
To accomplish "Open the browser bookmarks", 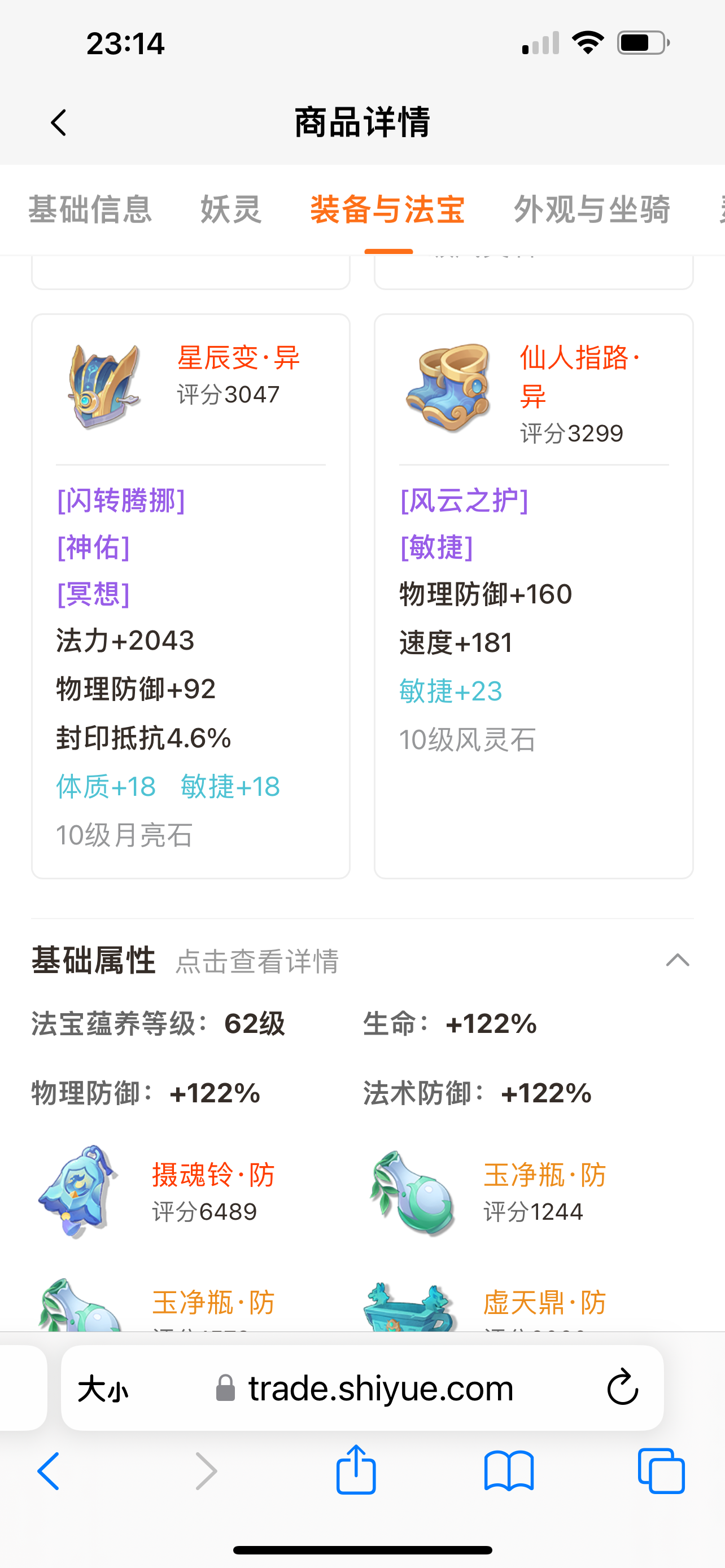I will 509,1470.
